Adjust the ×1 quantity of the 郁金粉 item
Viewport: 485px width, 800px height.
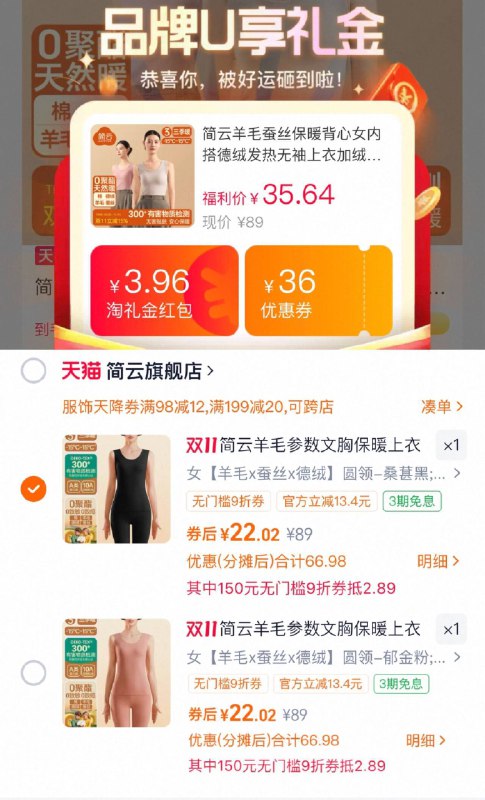(451, 629)
